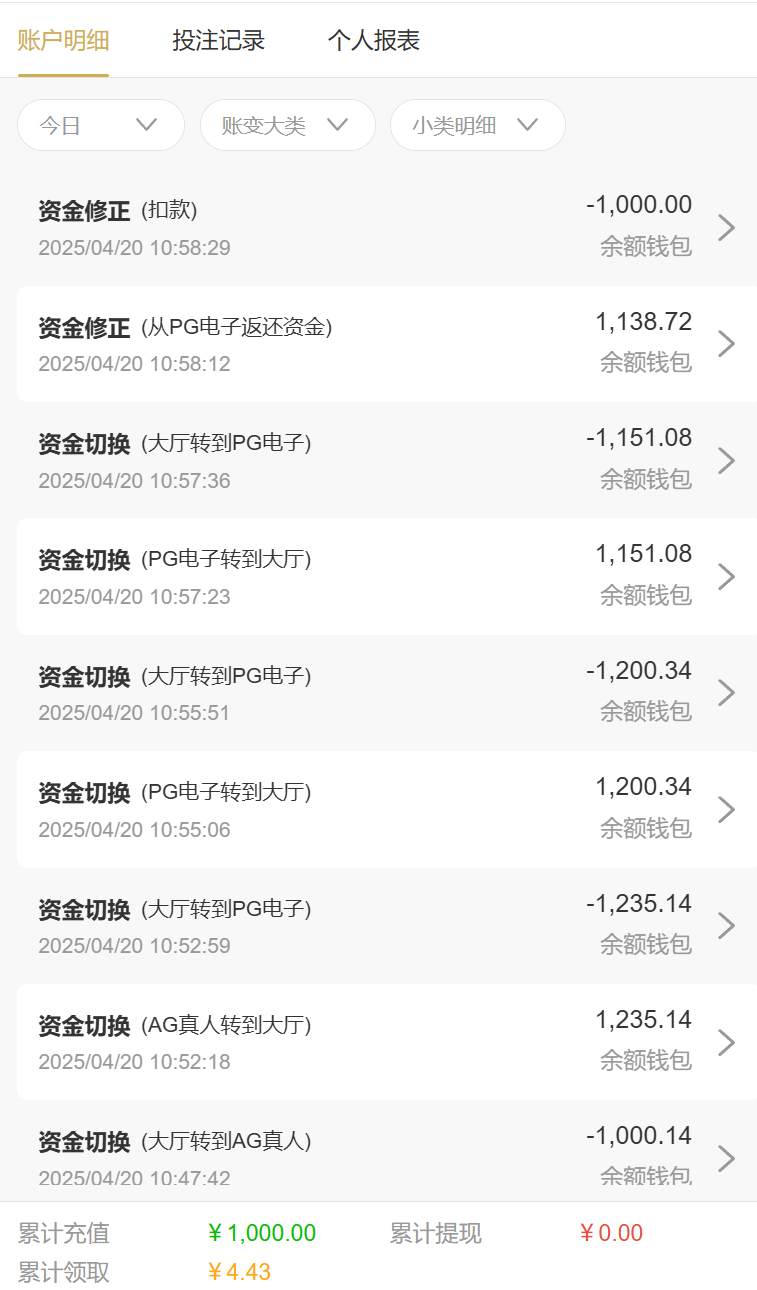Image resolution: width=757 pixels, height=1290 pixels.
Task: Open the 今日 date dropdown
Action: [x=100, y=125]
